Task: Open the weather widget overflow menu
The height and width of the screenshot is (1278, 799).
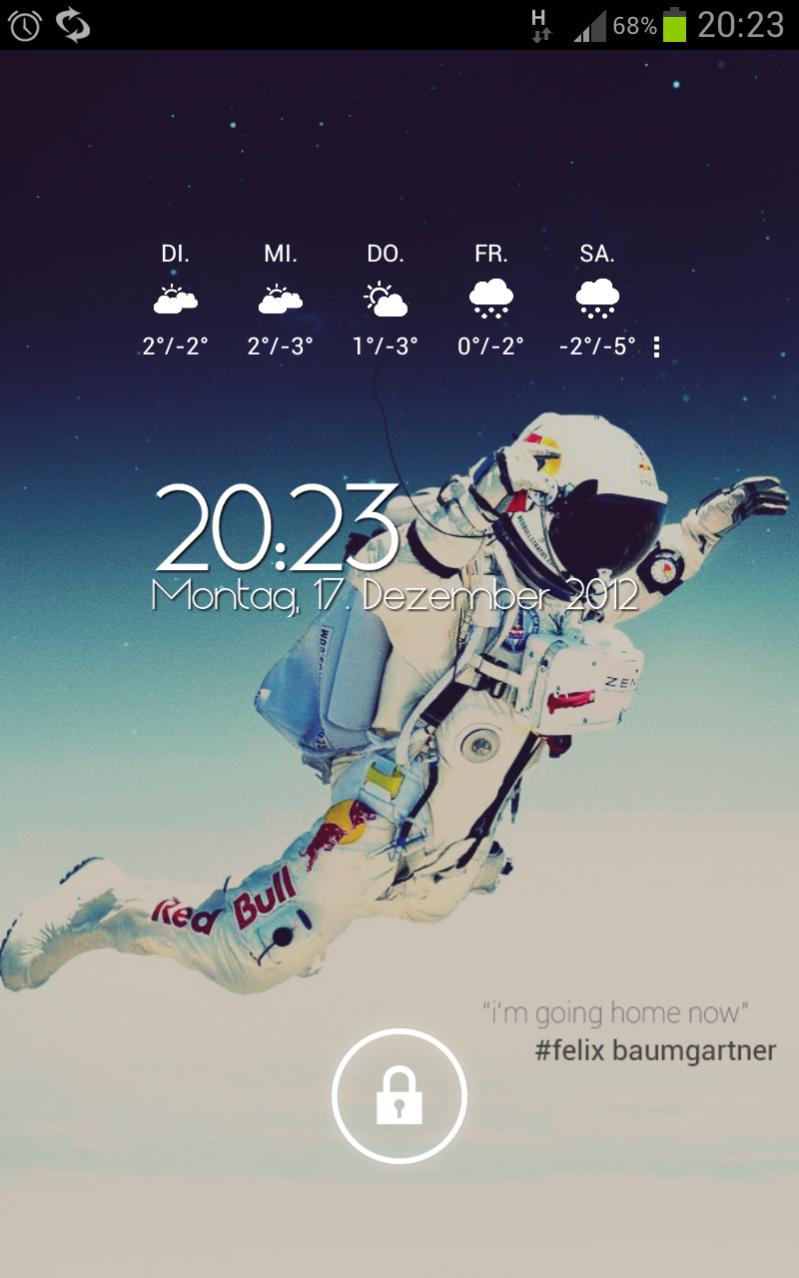Action: (x=656, y=347)
